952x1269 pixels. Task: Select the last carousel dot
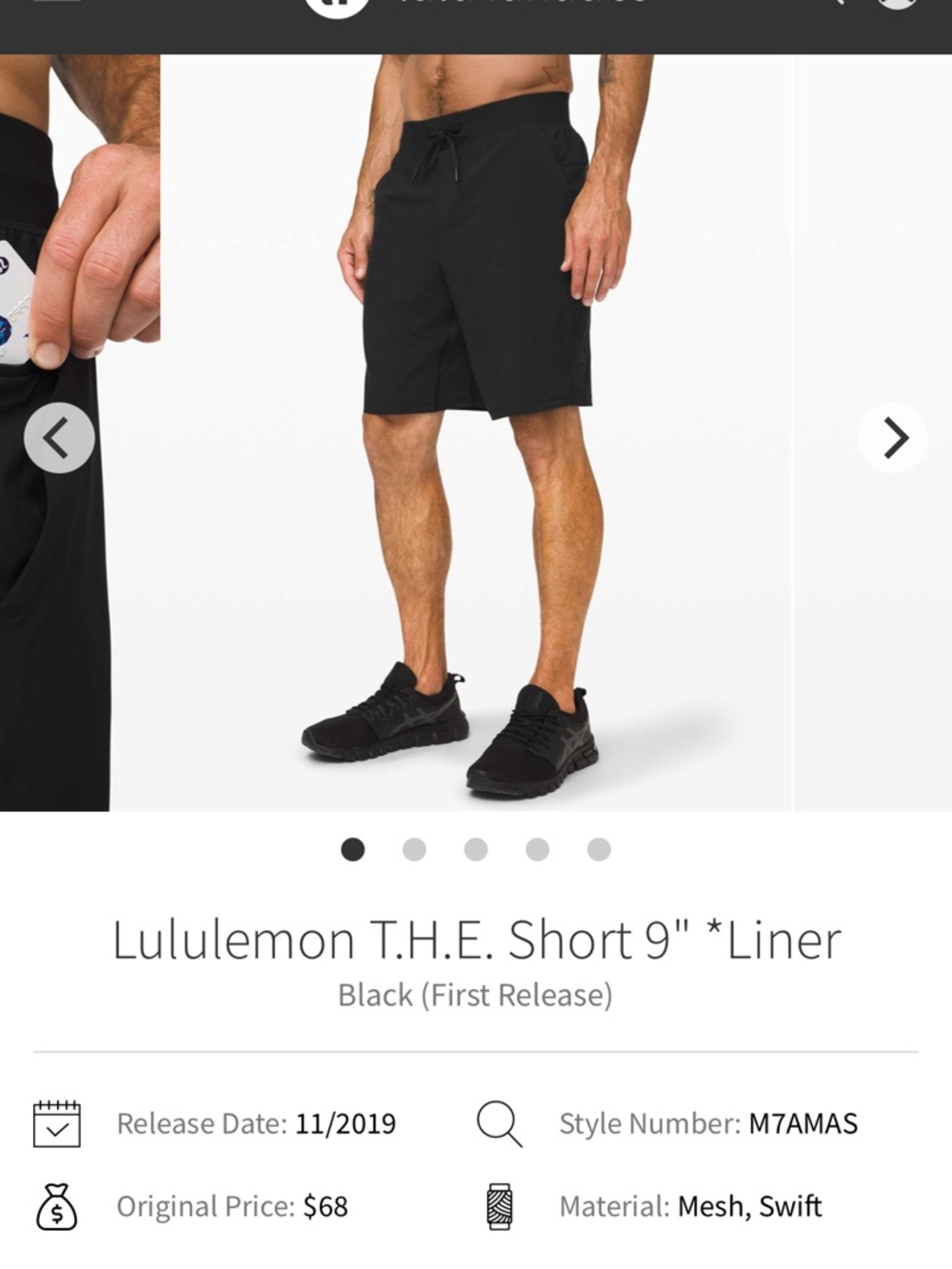coord(596,849)
